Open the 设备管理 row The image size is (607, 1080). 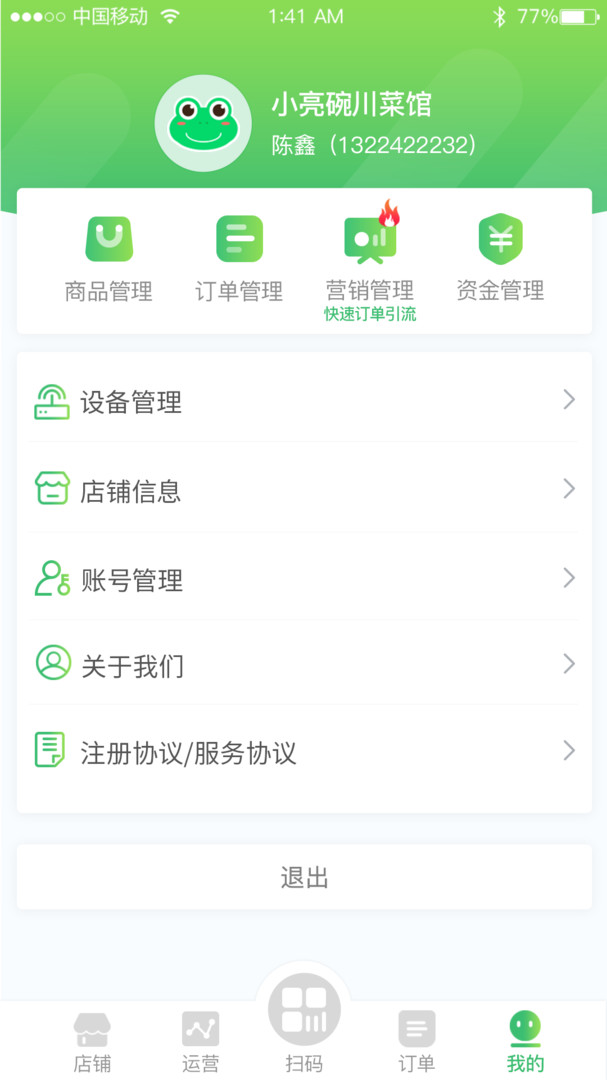pyautogui.click(x=304, y=401)
